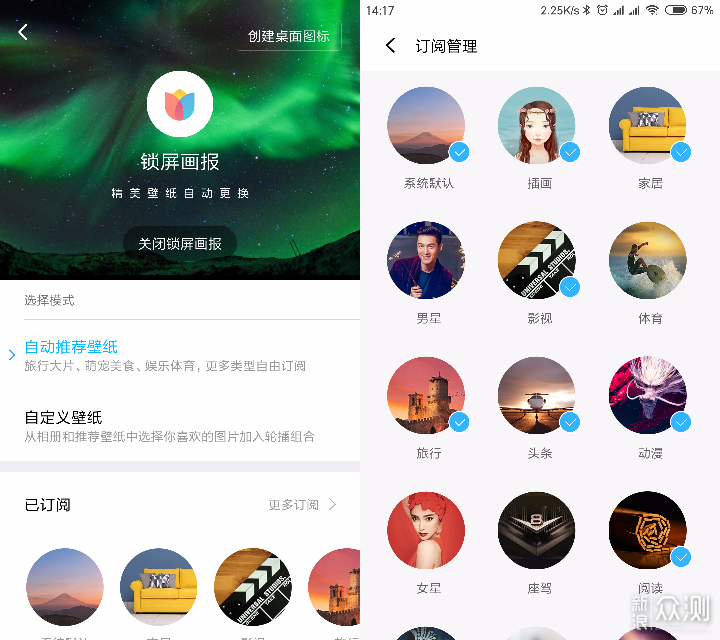The height and width of the screenshot is (640, 720).
Task: Tap 创建桌面图标 to add a shortcut
Action: click(x=288, y=36)
